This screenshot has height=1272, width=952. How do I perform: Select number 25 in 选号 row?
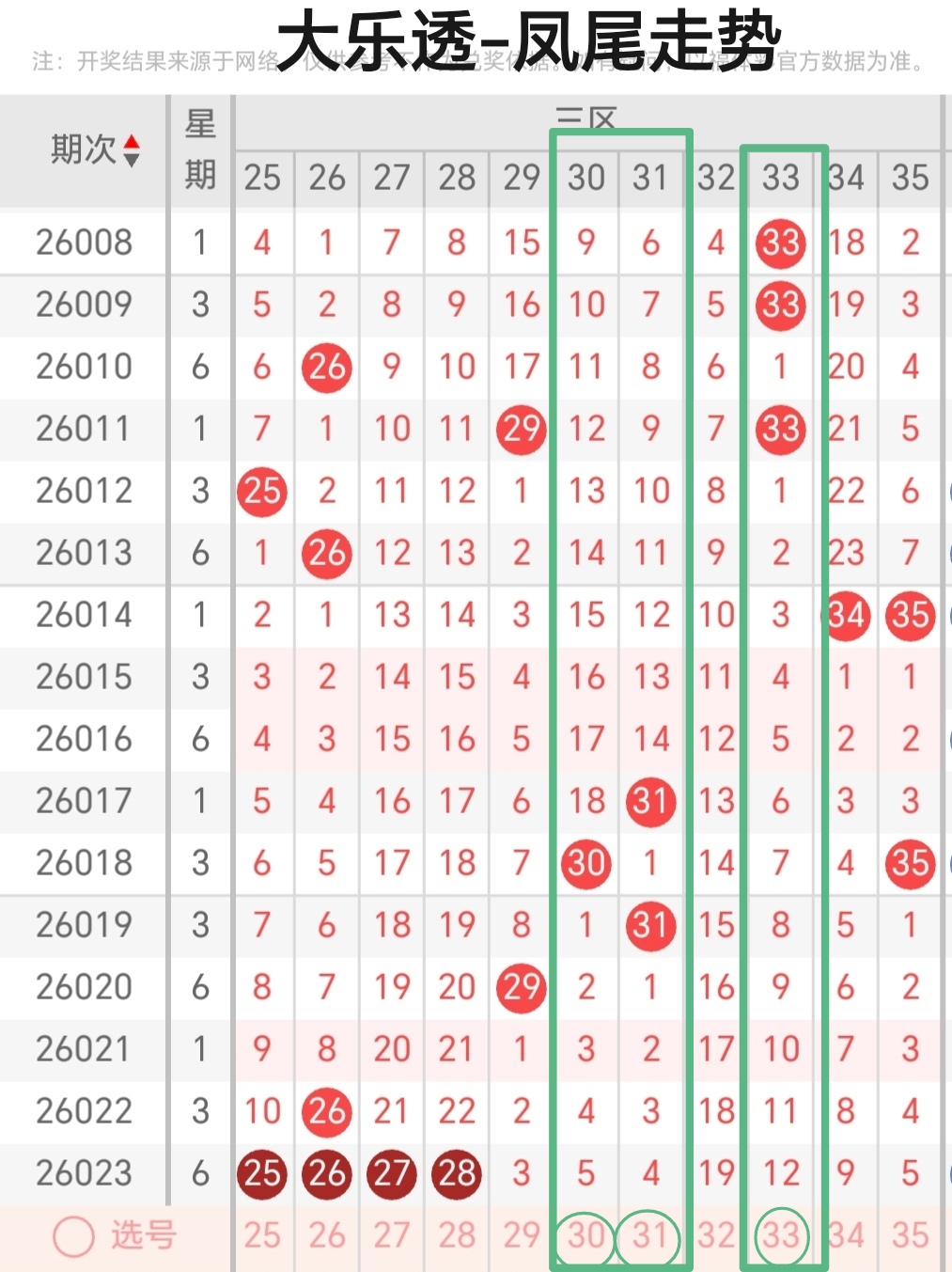coord(262,1235)
